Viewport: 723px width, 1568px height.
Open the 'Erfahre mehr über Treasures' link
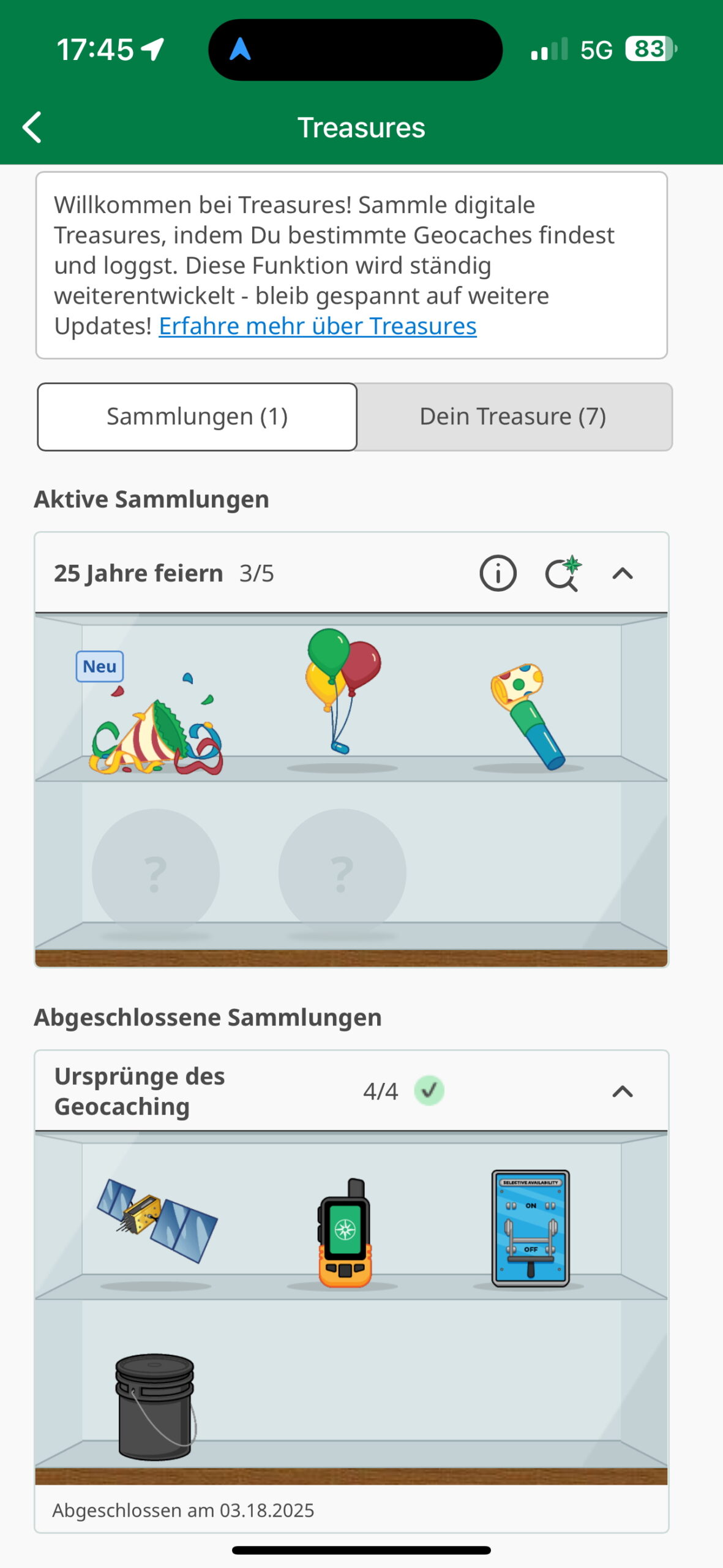point(318,326)
